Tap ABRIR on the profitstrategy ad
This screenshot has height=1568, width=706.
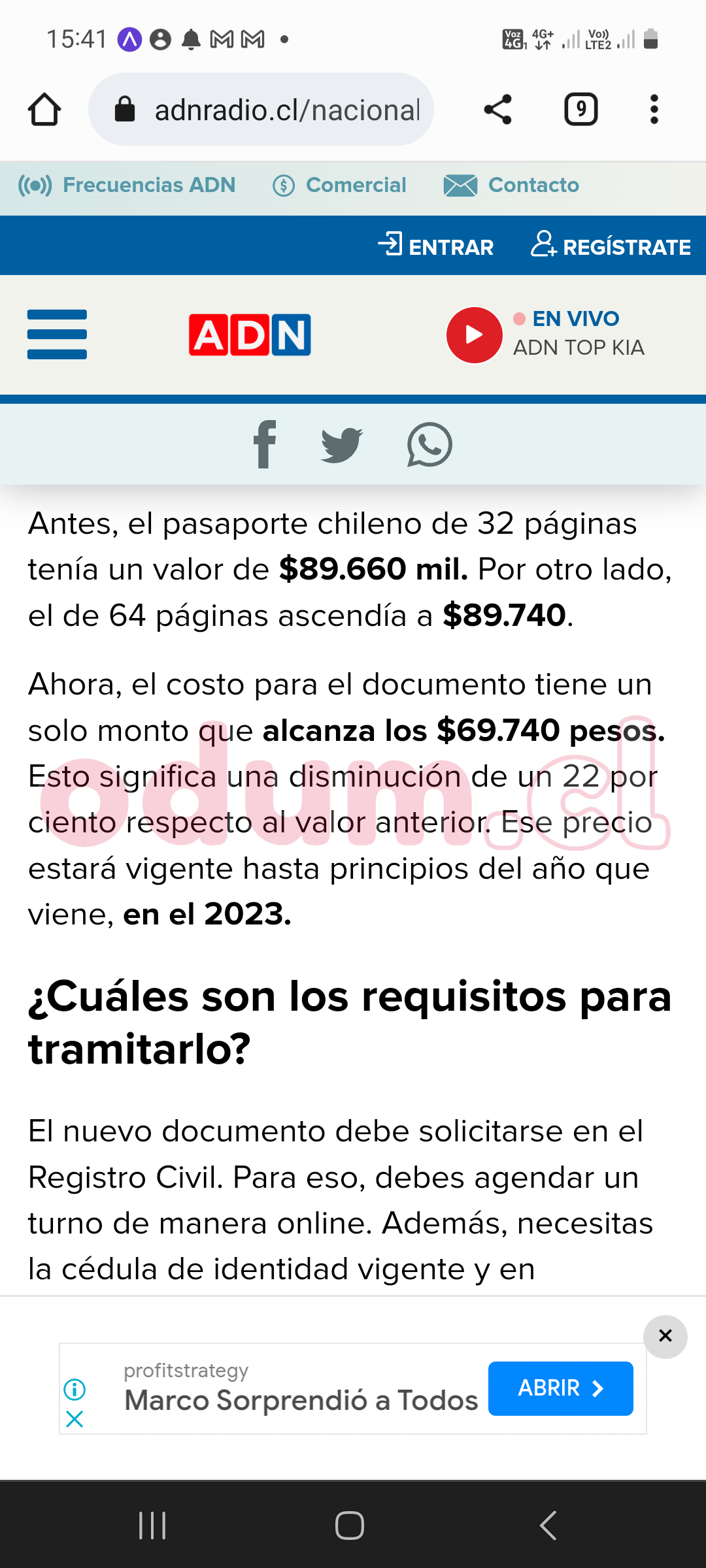(x=560, y=1388)
